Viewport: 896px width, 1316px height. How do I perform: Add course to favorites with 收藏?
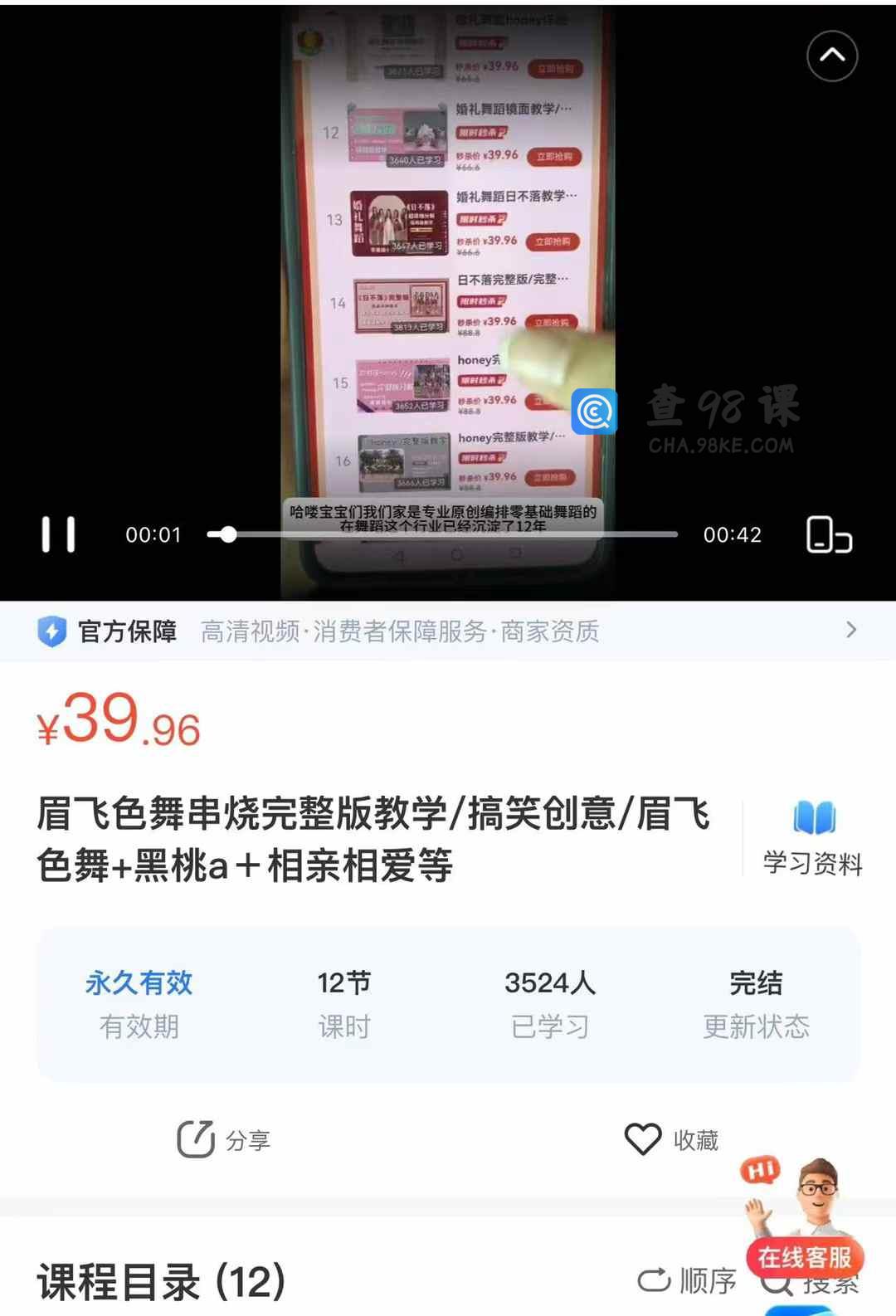[x=672, y=1139]
